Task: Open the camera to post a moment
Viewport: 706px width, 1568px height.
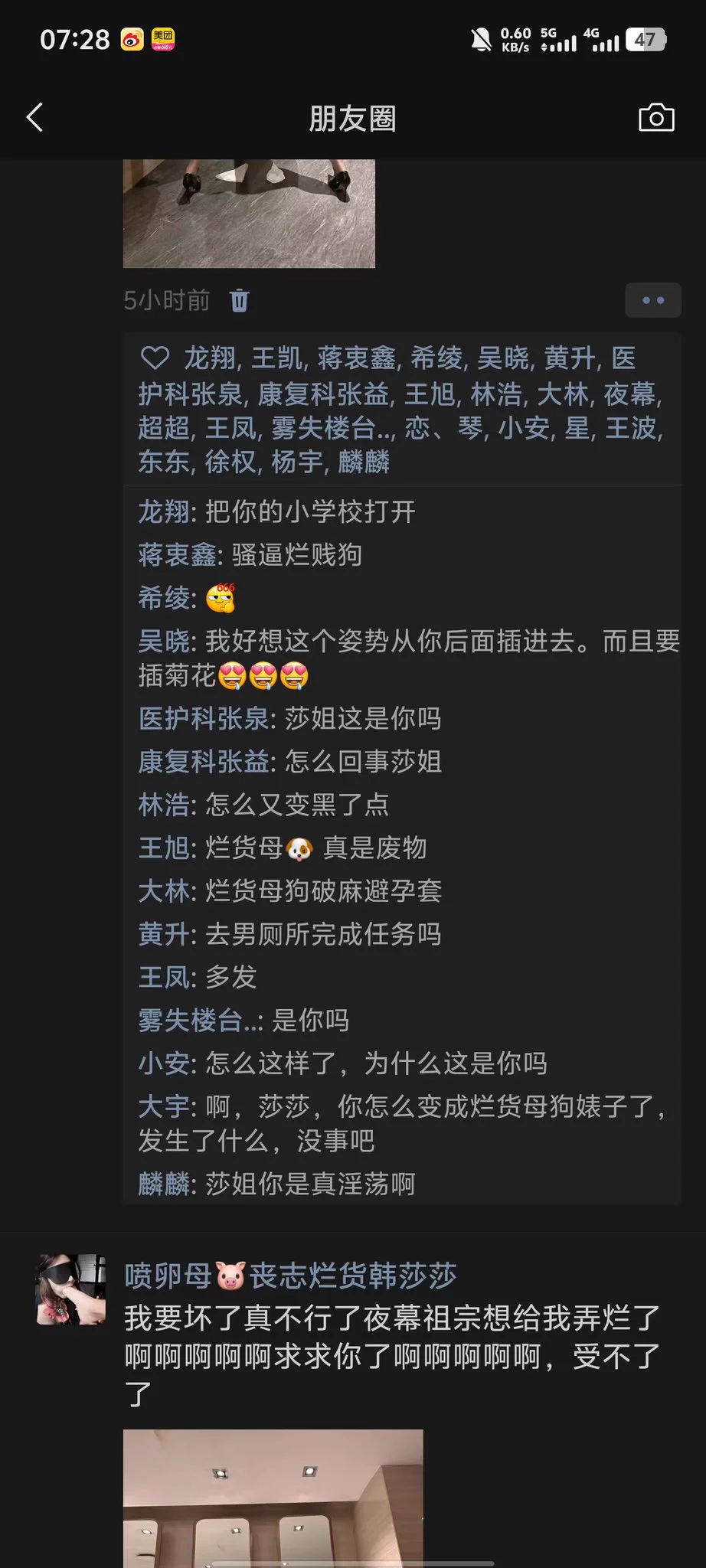Action: pos(656,118)
